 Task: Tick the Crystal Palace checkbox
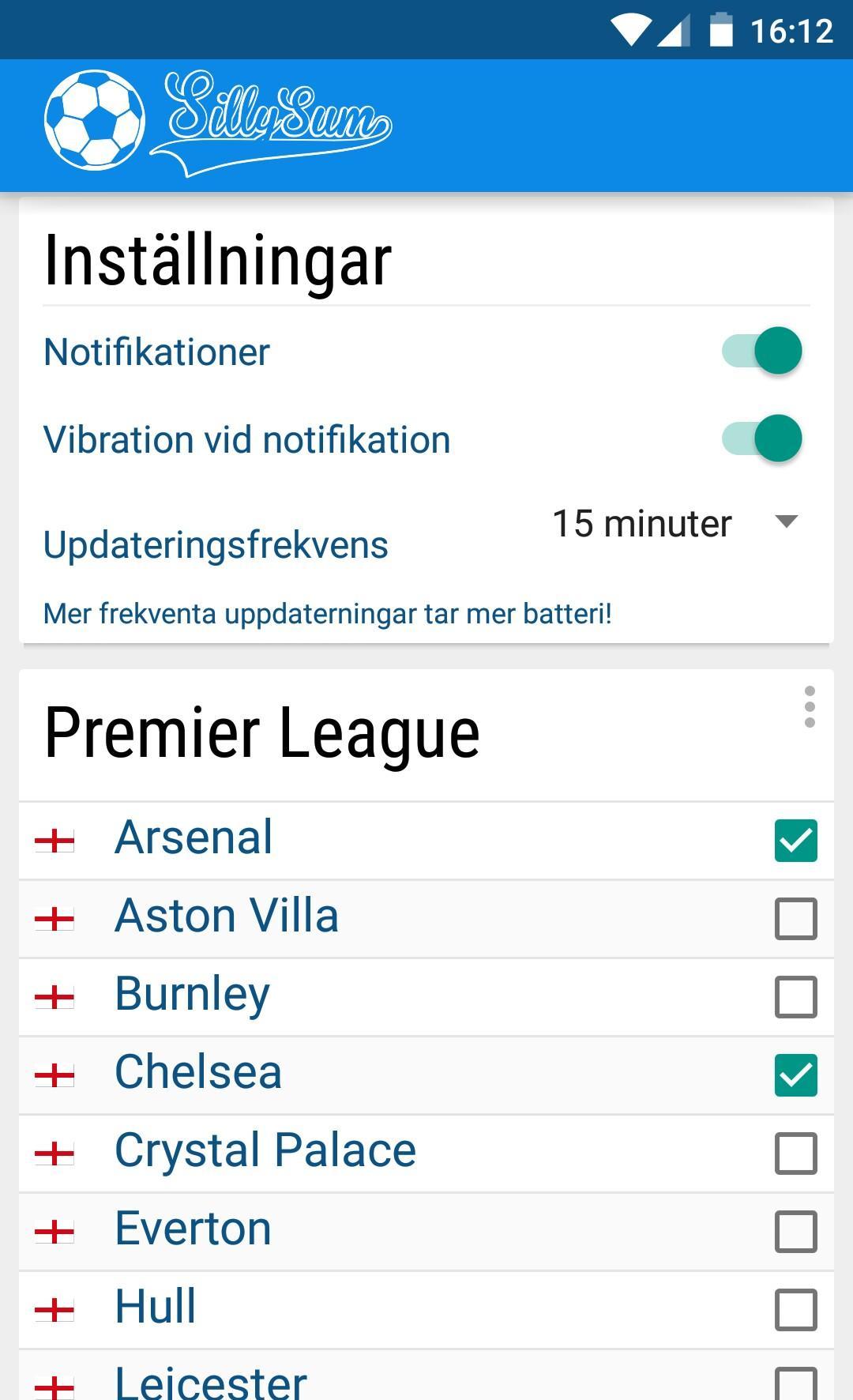click(x=795, y=1153)
